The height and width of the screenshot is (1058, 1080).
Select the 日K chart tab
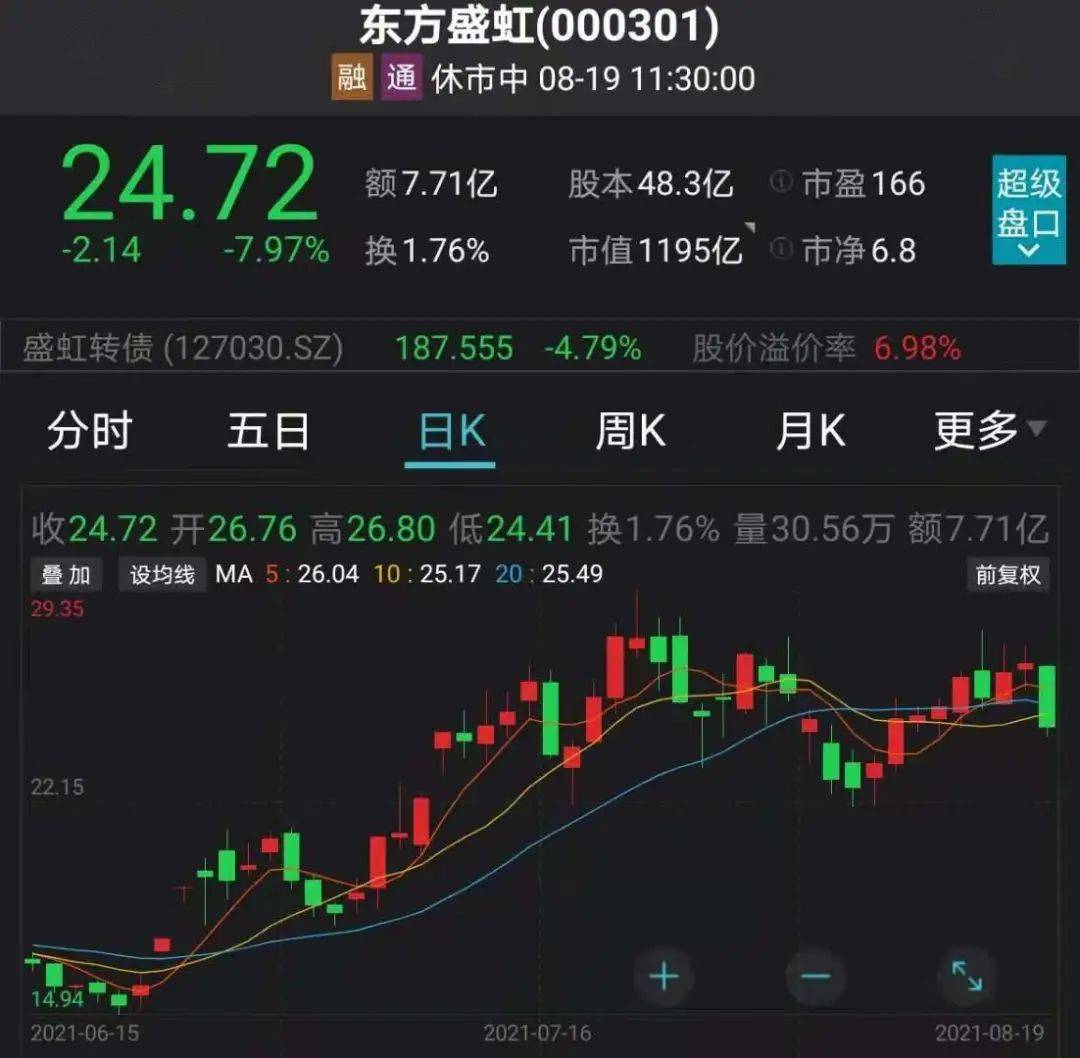[451, 432]
